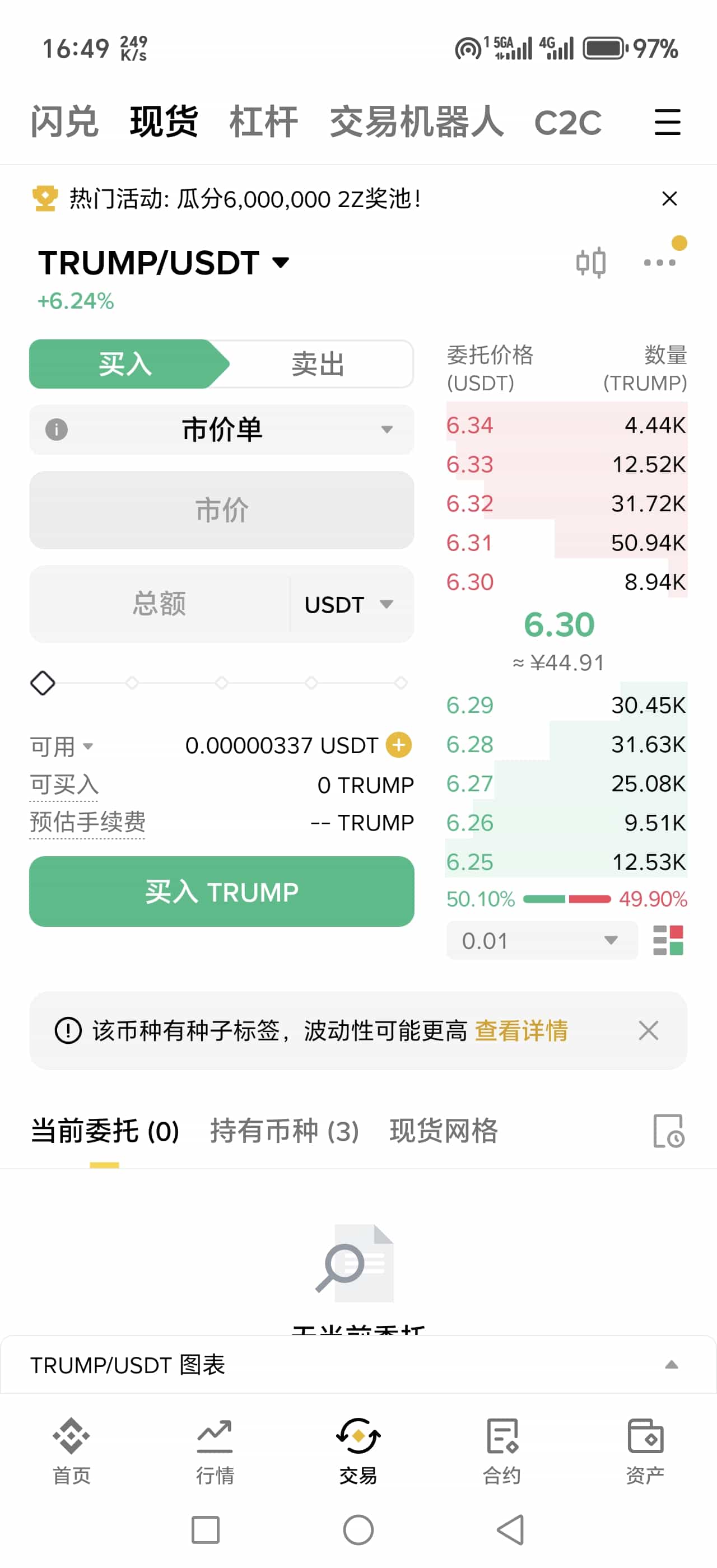Open the 交易机器人 tab
The image size is (717, 1568).
[x=416, y=122]
